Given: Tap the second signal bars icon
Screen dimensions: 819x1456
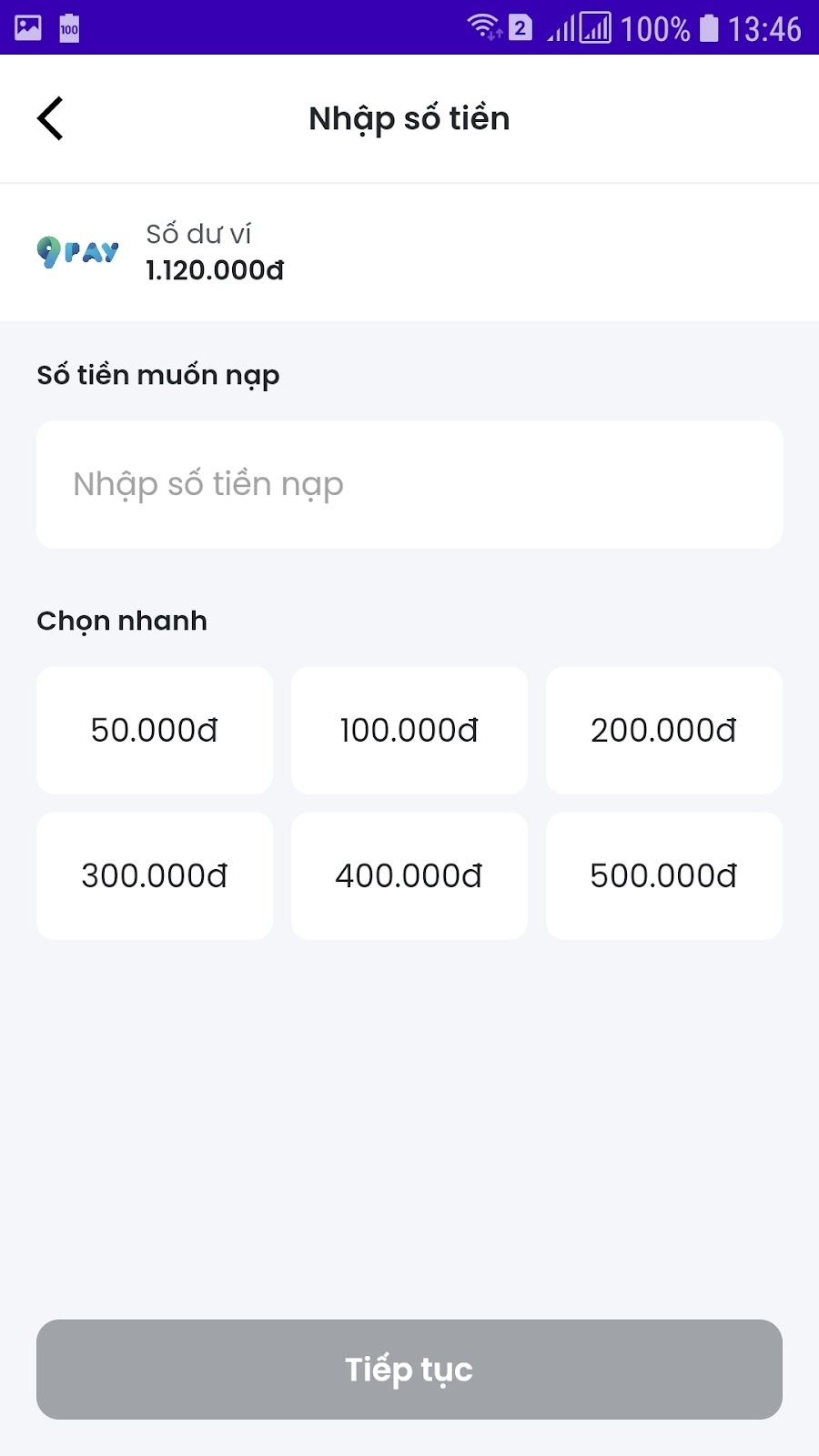Looking at the screenshot, I should 596,27.
